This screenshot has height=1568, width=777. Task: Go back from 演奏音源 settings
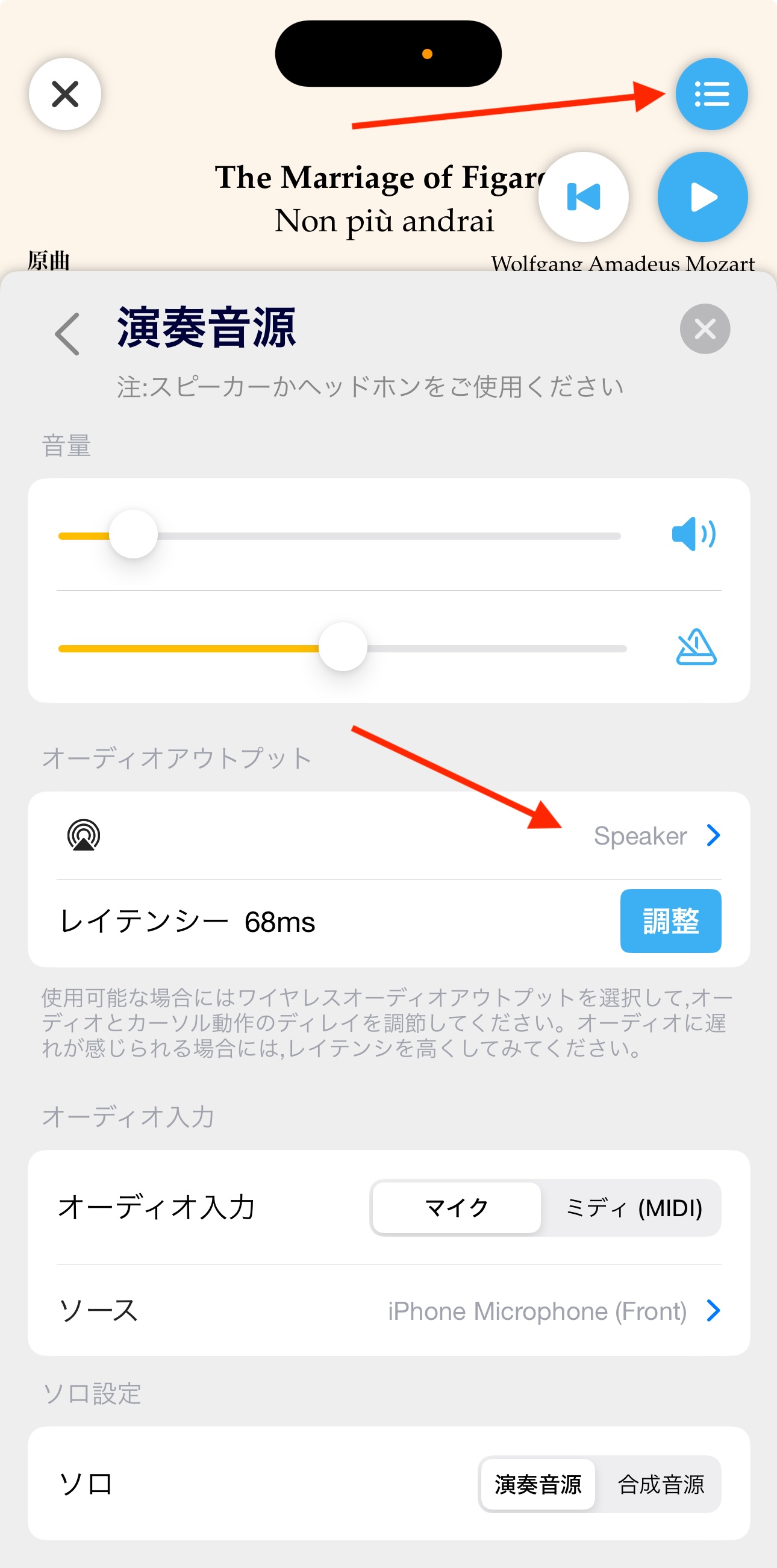pos(67,334)
